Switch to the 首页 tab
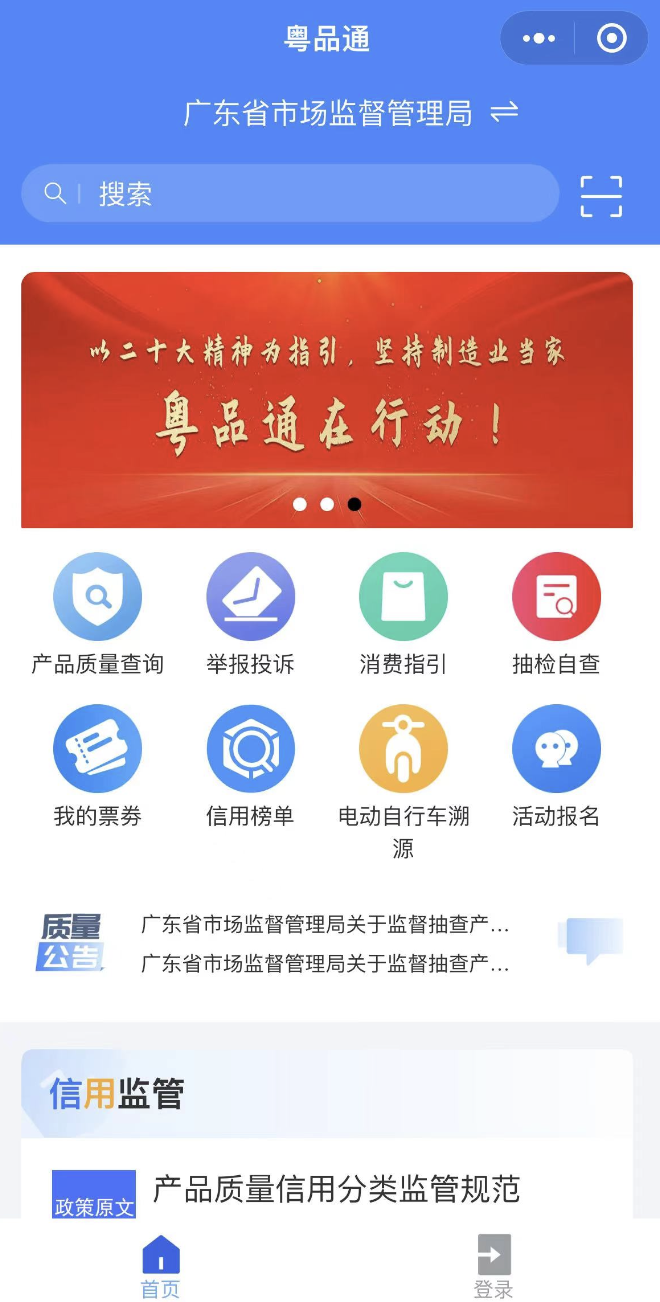 pyautogui.click(x=161, y=1265)
